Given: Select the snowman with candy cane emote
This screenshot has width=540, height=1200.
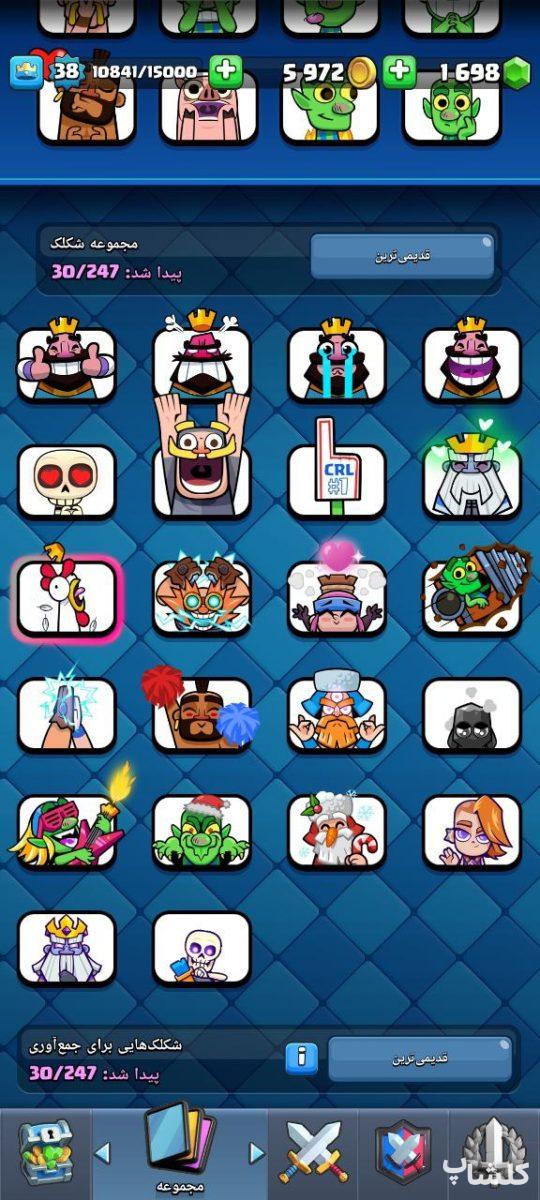Looking at the screenshot, I should pyautogui.click(x=336, y=830).
